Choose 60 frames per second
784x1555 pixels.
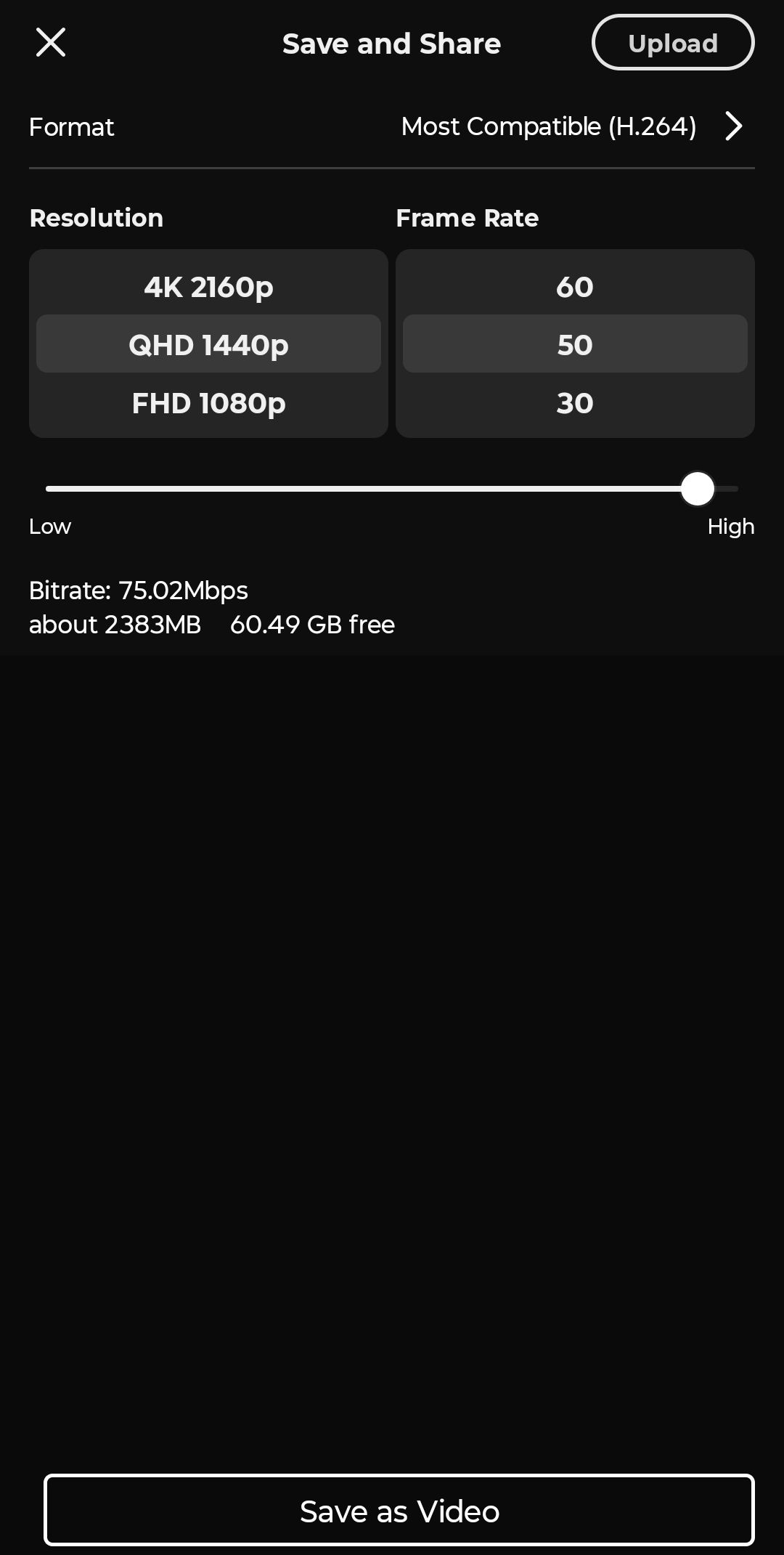tap(574, 287)
